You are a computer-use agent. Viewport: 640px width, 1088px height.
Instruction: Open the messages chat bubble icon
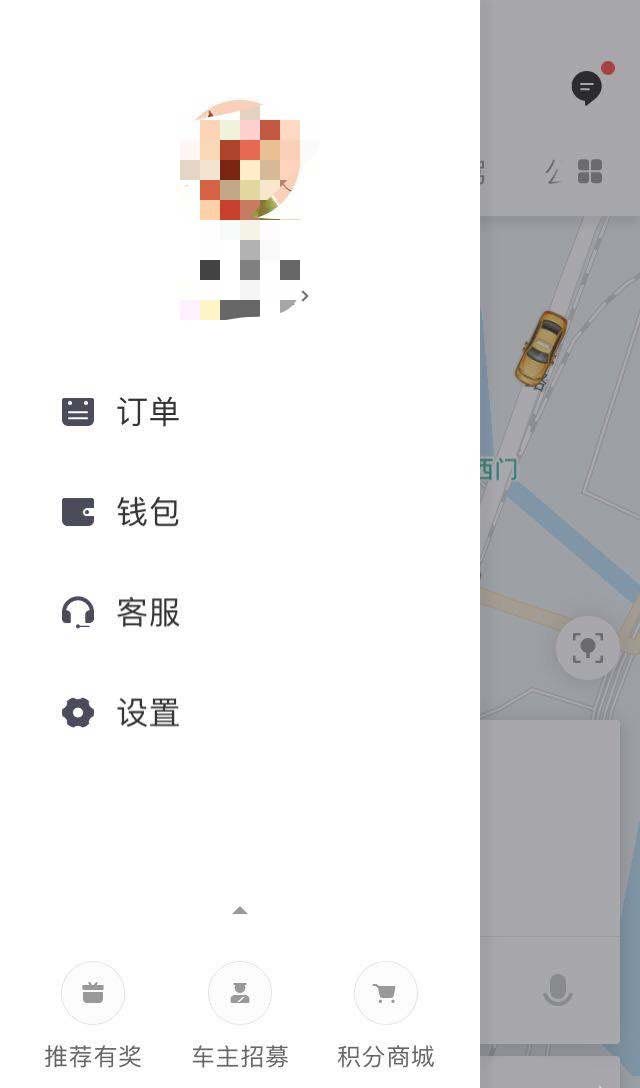588,88
